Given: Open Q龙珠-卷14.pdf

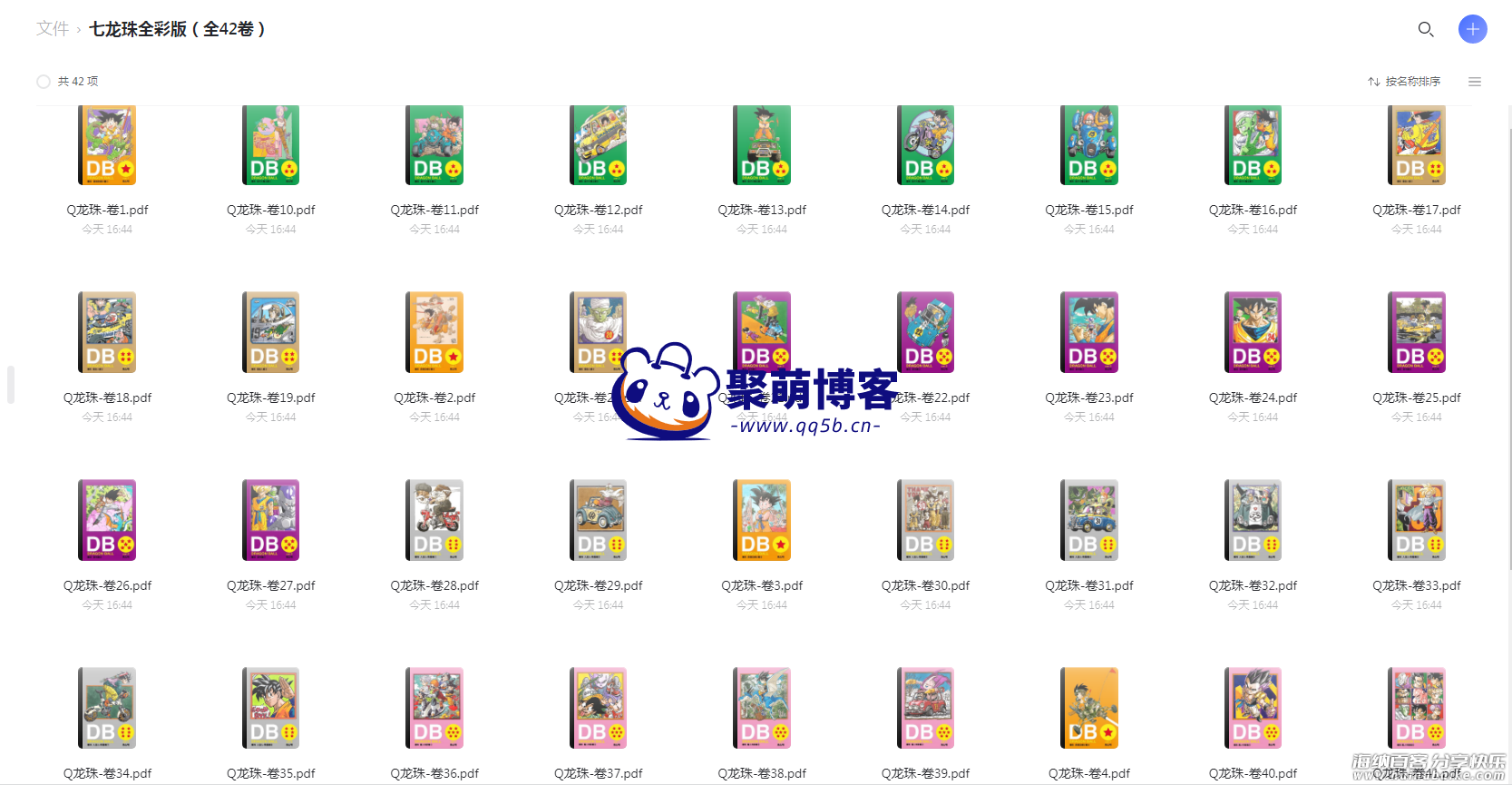Looking at the screenshot, I should pyautogui.click(x=925, y=146).
